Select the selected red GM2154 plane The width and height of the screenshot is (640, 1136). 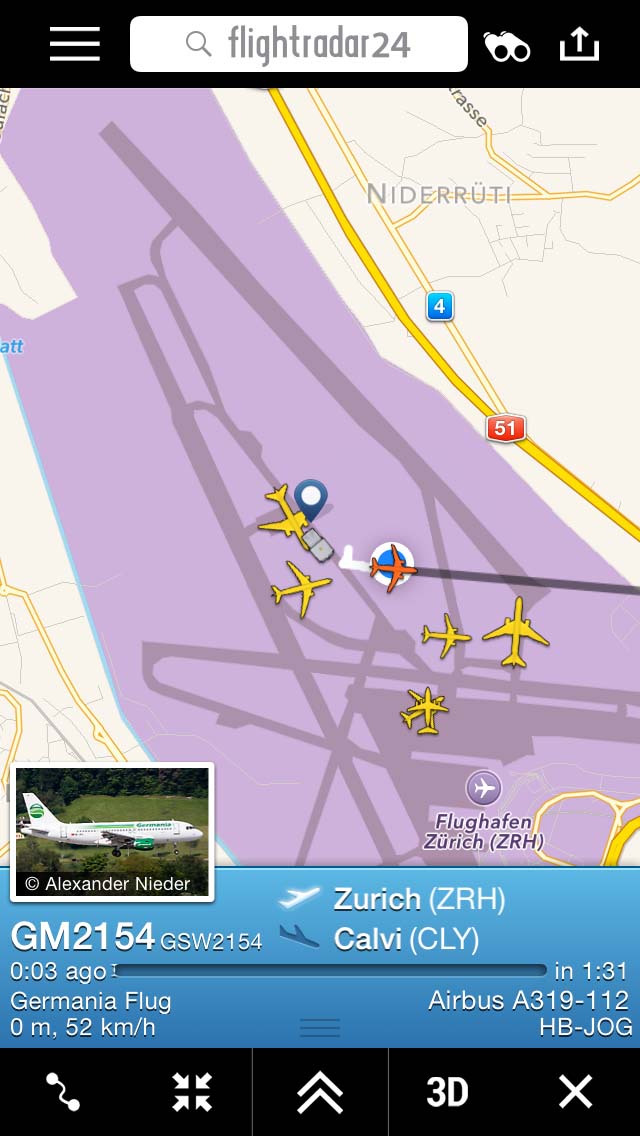pyautogui.click(x=393, y=567)
